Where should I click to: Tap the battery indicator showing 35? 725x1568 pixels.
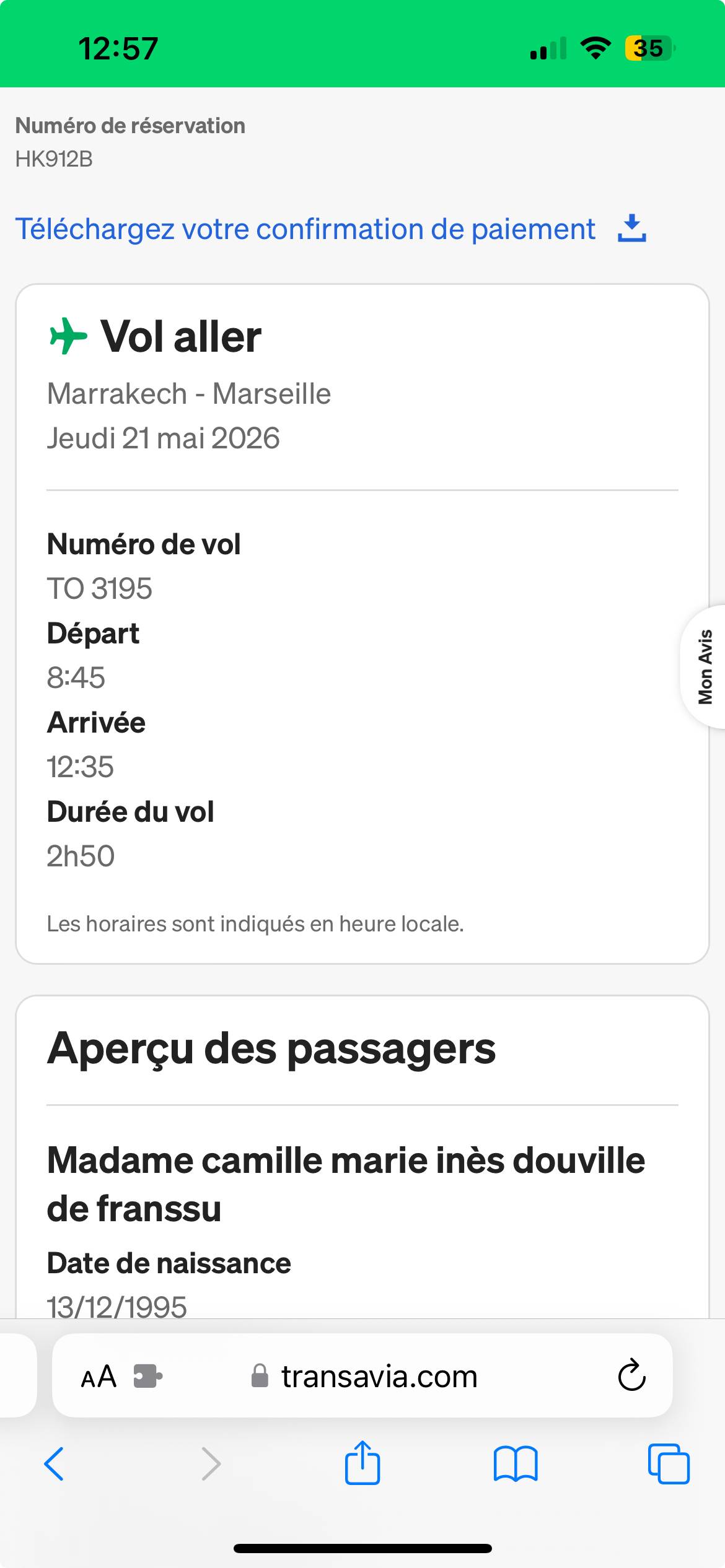pyautogui.click(x=647, y=48)
